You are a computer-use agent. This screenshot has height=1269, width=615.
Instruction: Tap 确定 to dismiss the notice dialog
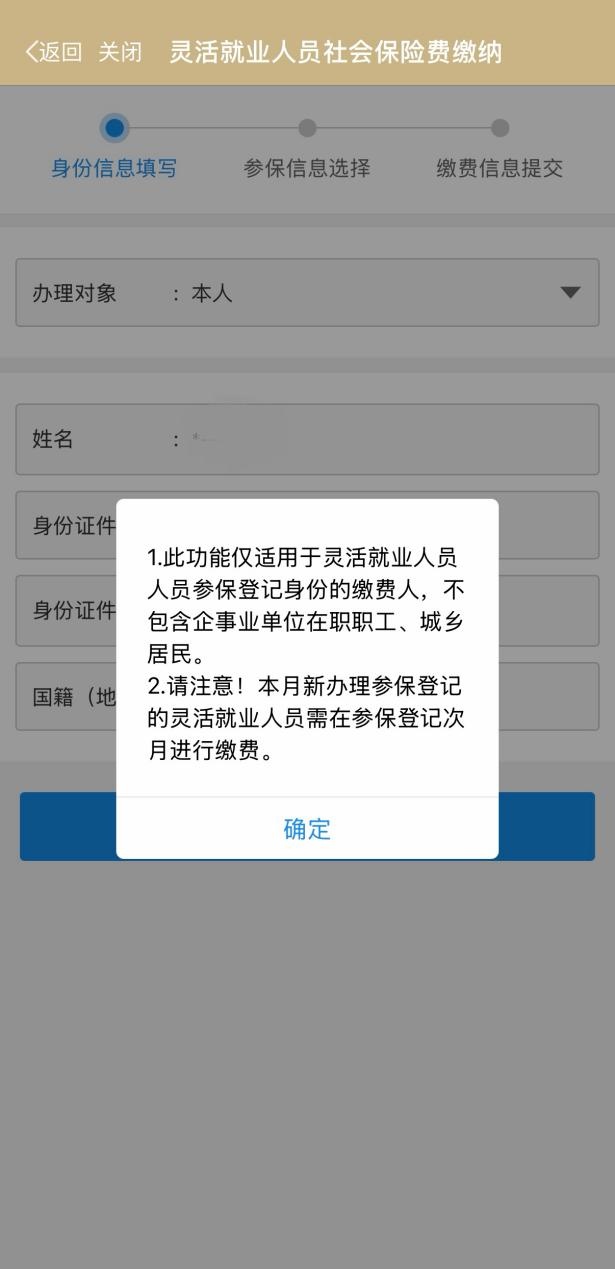pos(307,829)
